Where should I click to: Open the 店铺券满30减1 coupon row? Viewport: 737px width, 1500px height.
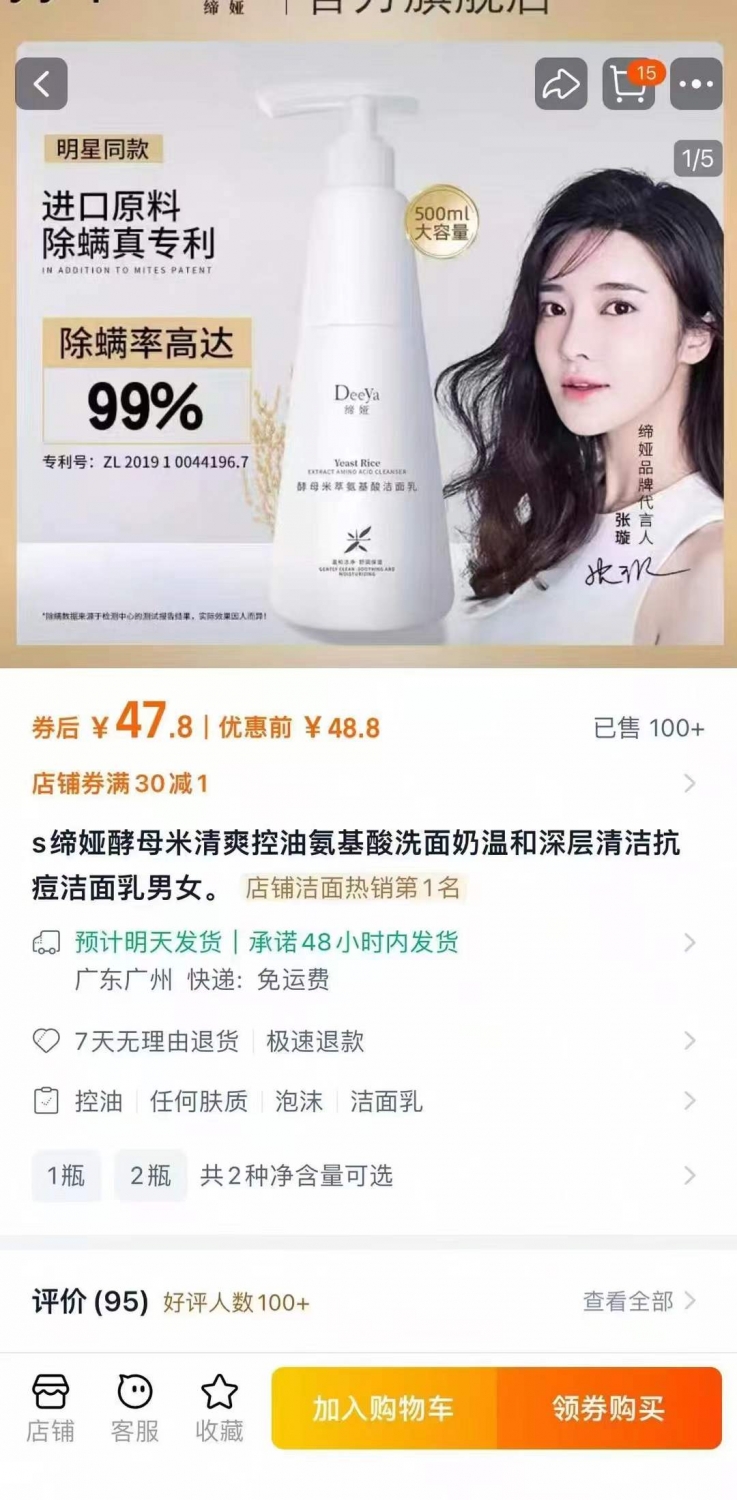pyautogui.click(x=368, y=783)
